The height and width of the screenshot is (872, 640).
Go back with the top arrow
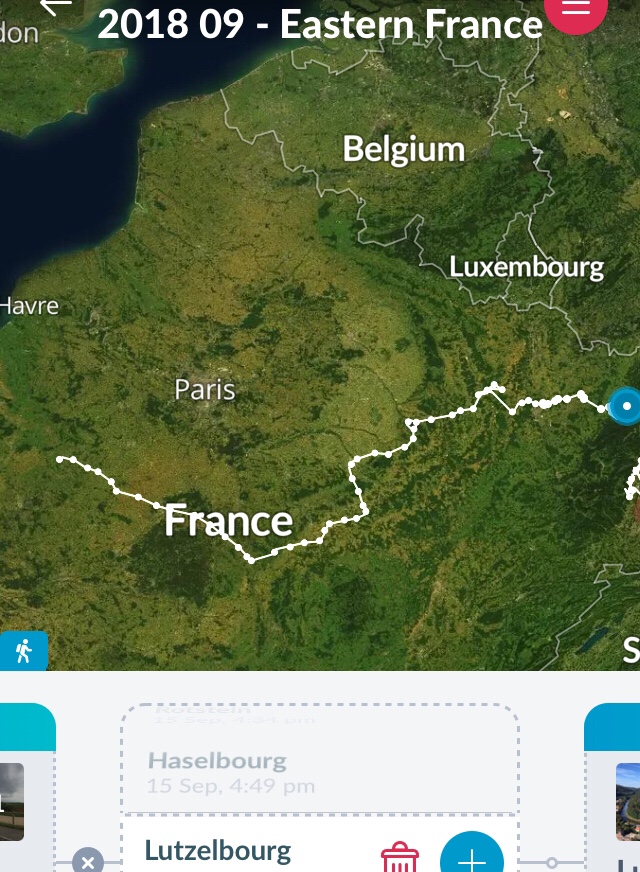(x=55, y=8)
